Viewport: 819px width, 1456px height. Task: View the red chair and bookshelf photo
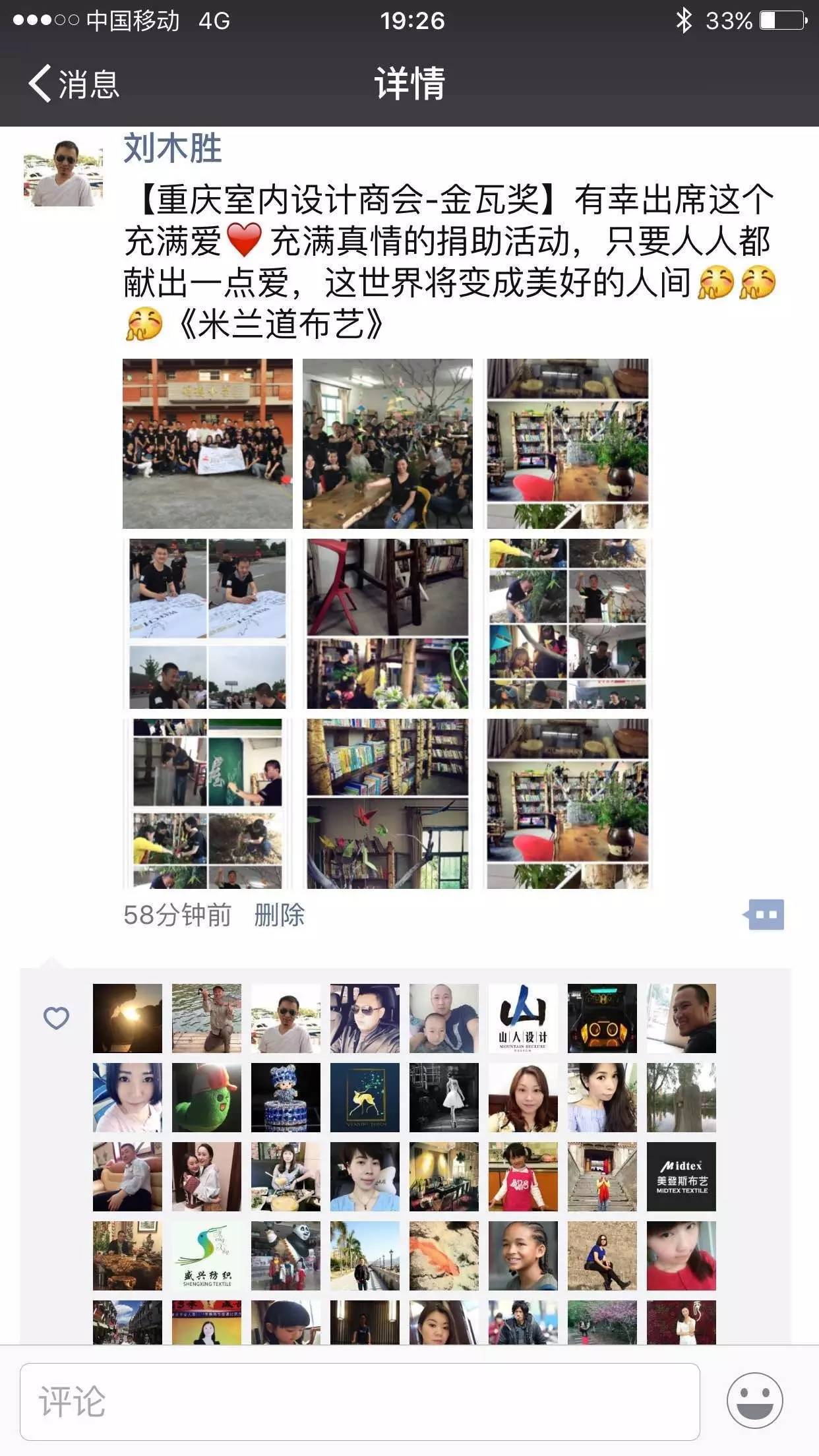pyautogui.click(x=388, y=624)
